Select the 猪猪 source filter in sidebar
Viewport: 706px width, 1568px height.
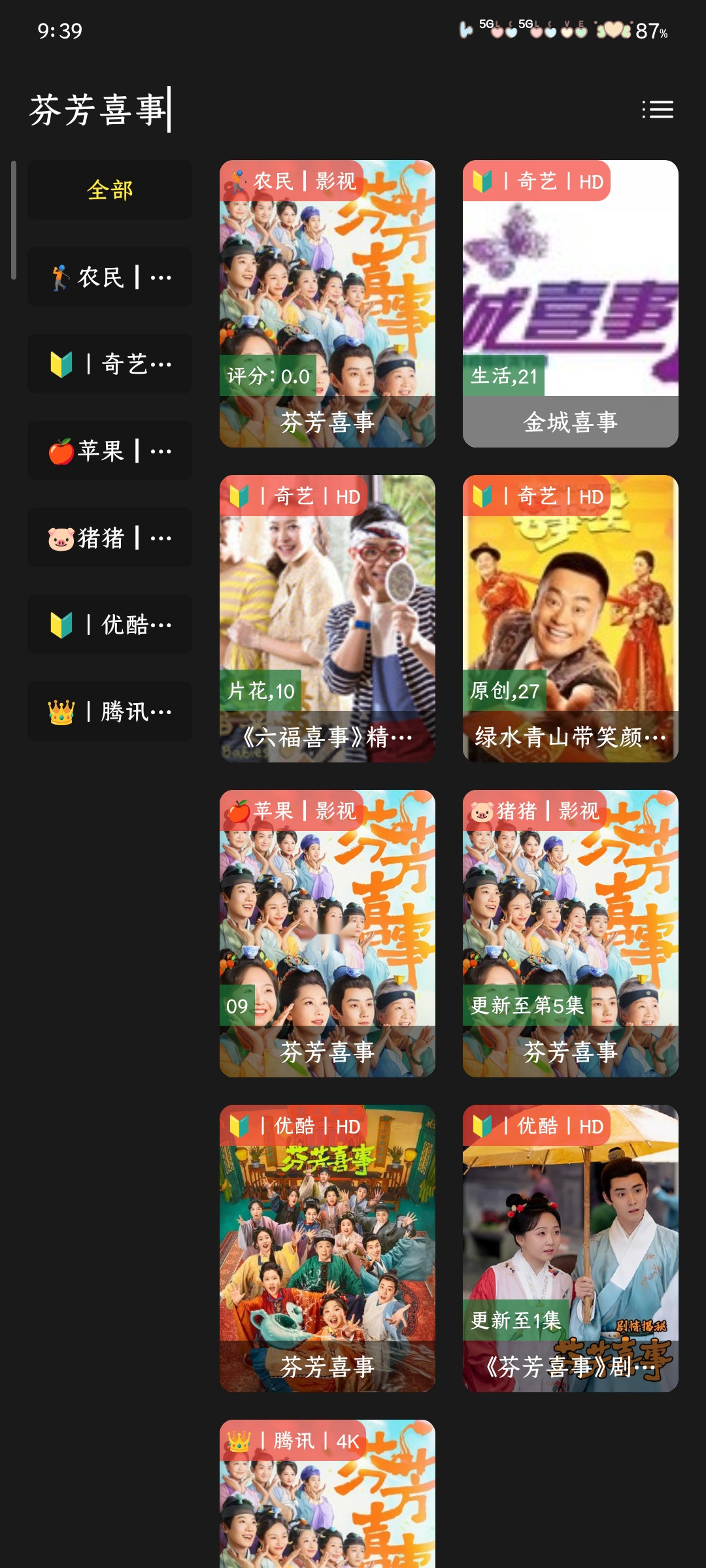pyautogui.click(x=109, y=537)
